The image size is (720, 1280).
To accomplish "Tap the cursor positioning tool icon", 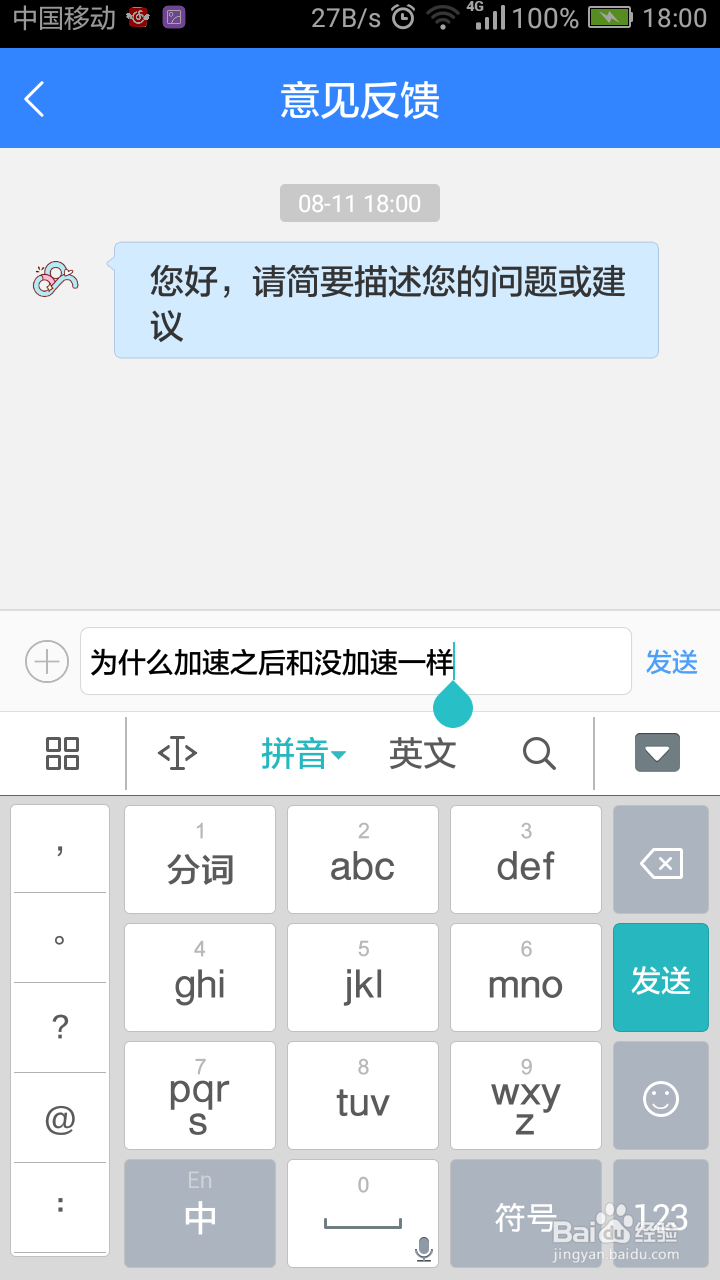I will pos(177,754).
